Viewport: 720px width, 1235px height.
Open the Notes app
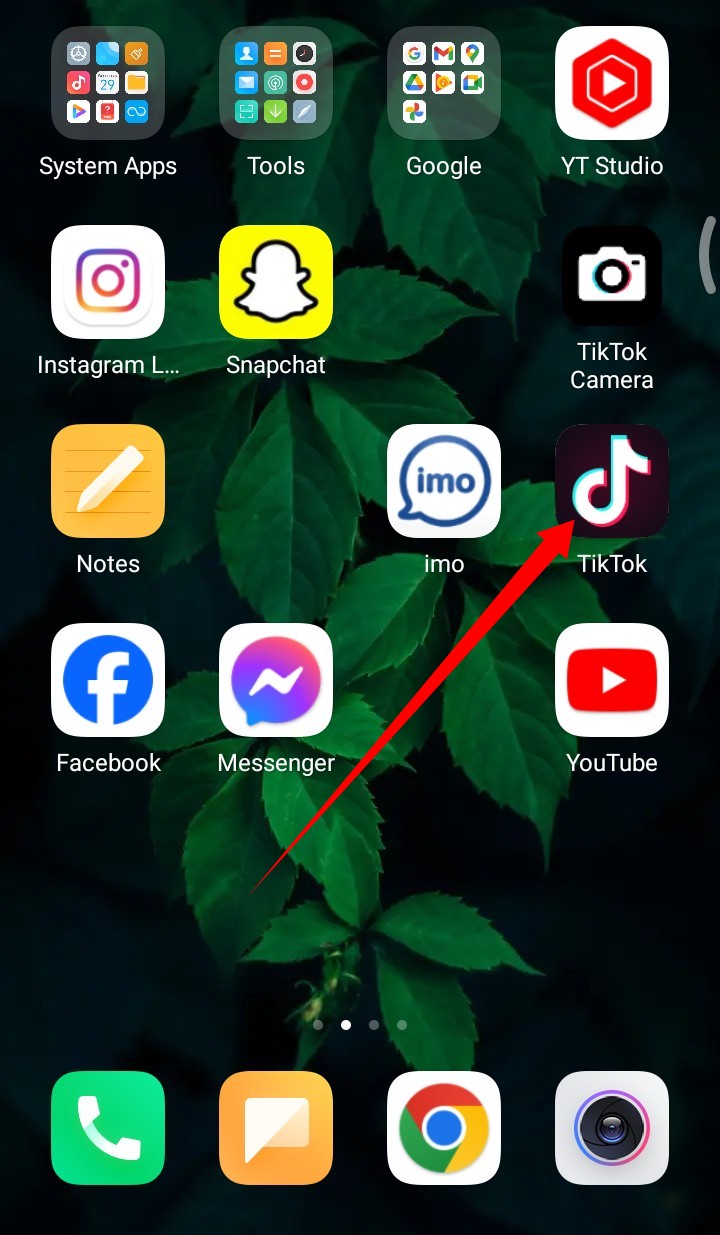[108, 481]
